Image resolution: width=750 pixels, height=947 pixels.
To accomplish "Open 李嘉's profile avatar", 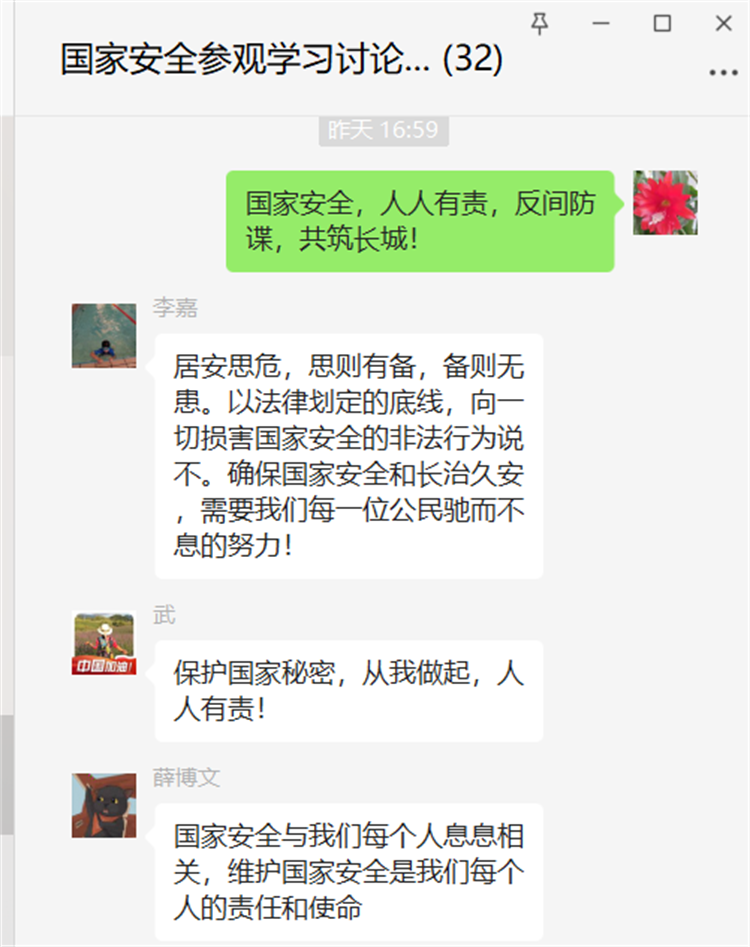I will (x=104, y=336).
